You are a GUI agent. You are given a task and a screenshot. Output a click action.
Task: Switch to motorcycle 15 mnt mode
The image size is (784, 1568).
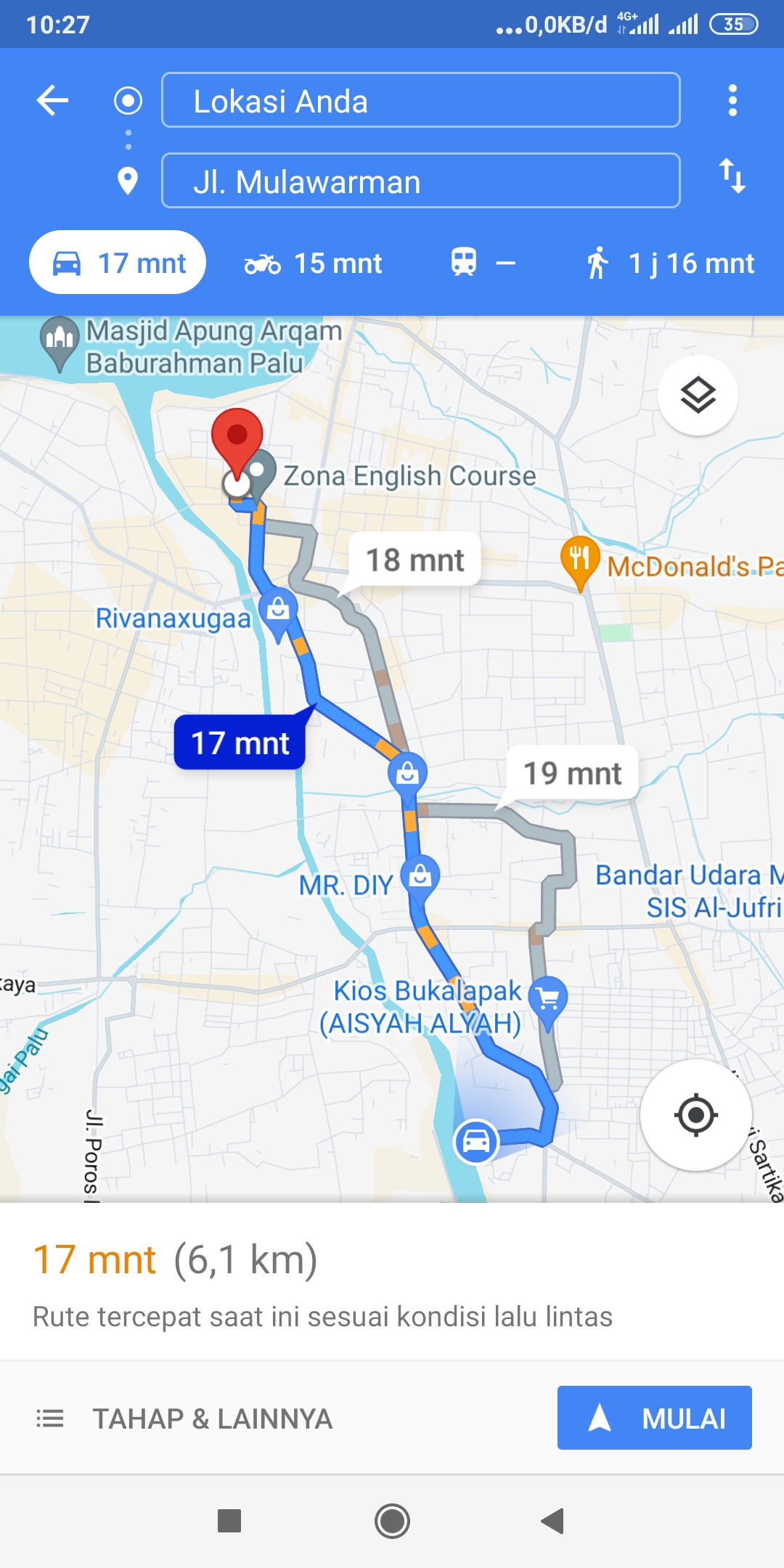coord(313,264)
